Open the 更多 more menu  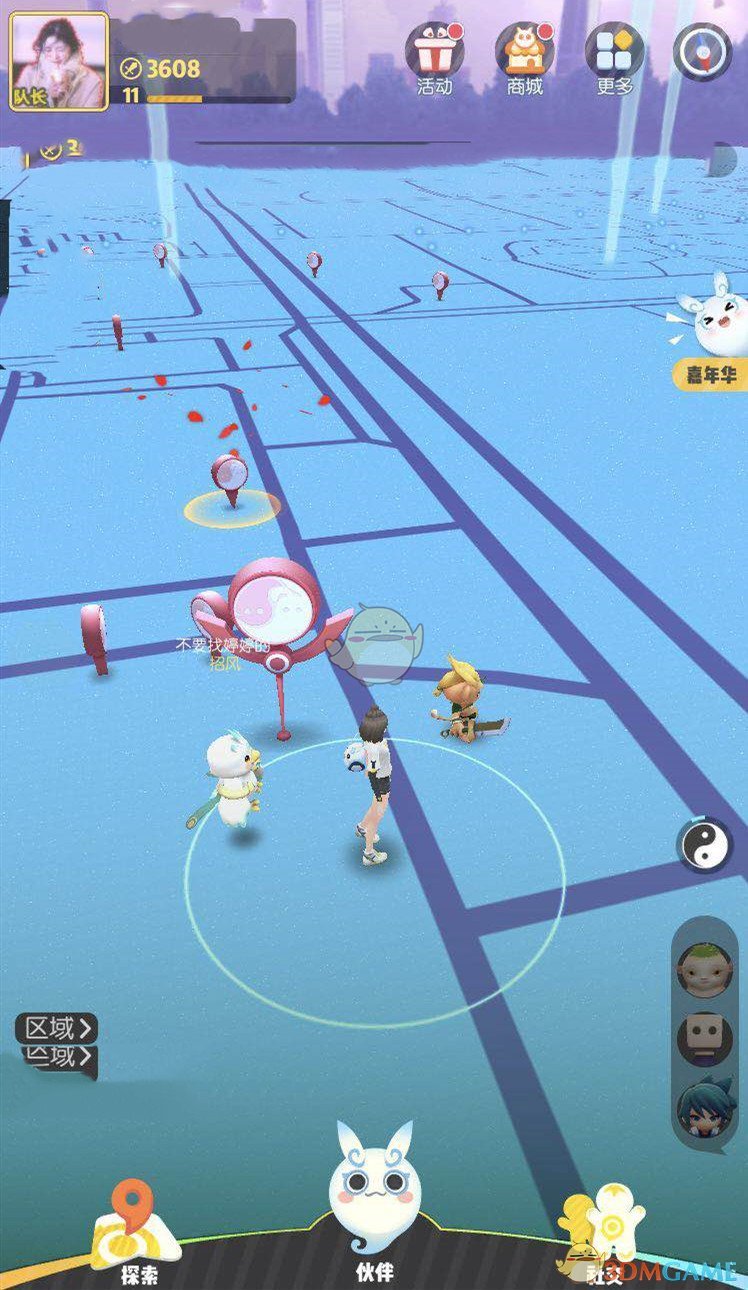coord(614,51)
